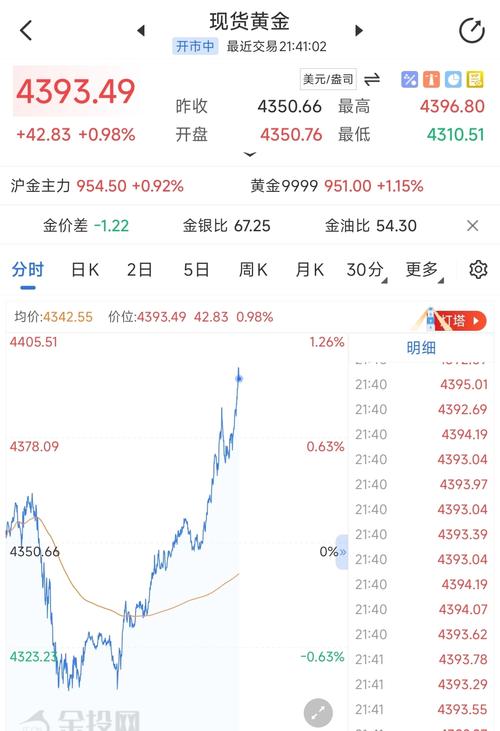Open the 黄金9999 quote
Screen dimensions: 500x731
point(336,186)
